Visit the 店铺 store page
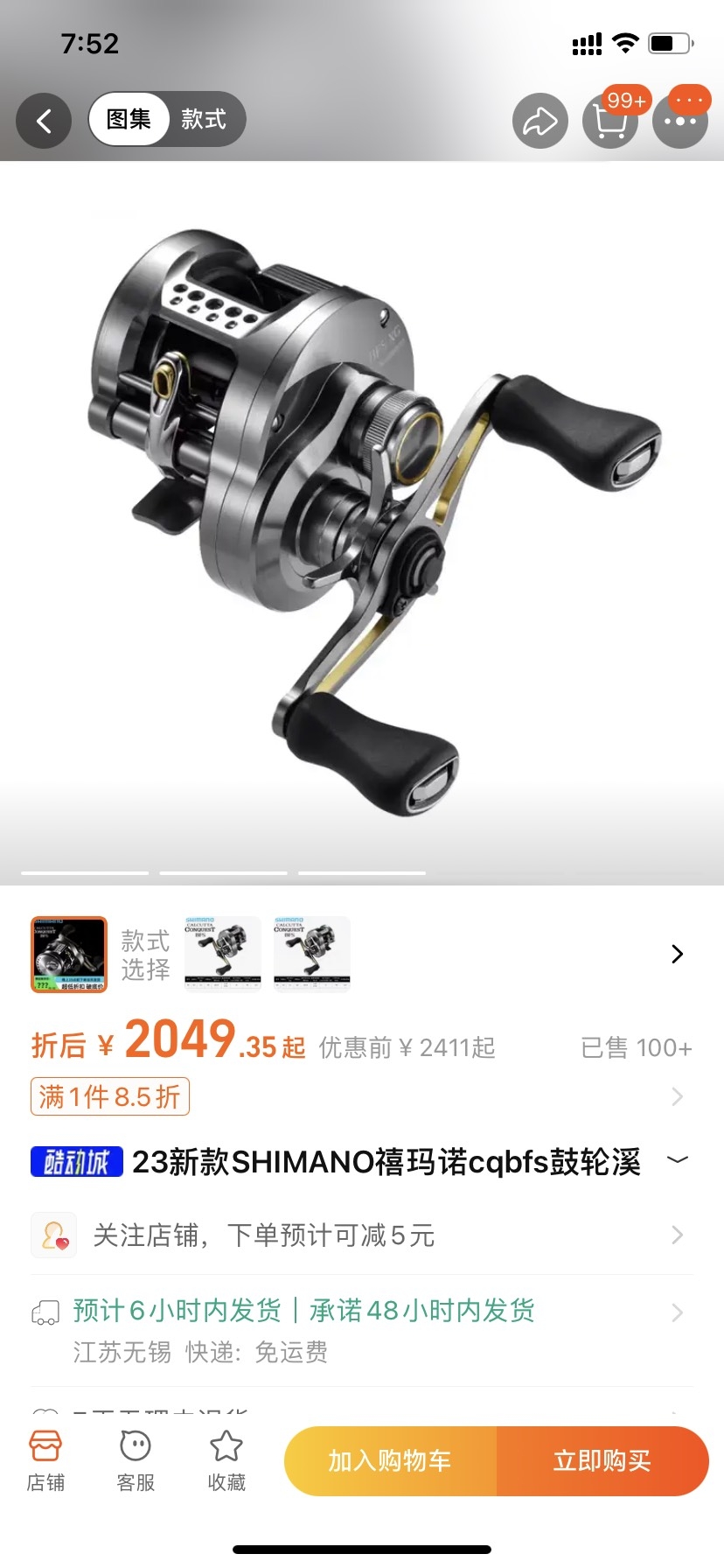This screenshot has width=724, height=1568. coord(45,1460)
